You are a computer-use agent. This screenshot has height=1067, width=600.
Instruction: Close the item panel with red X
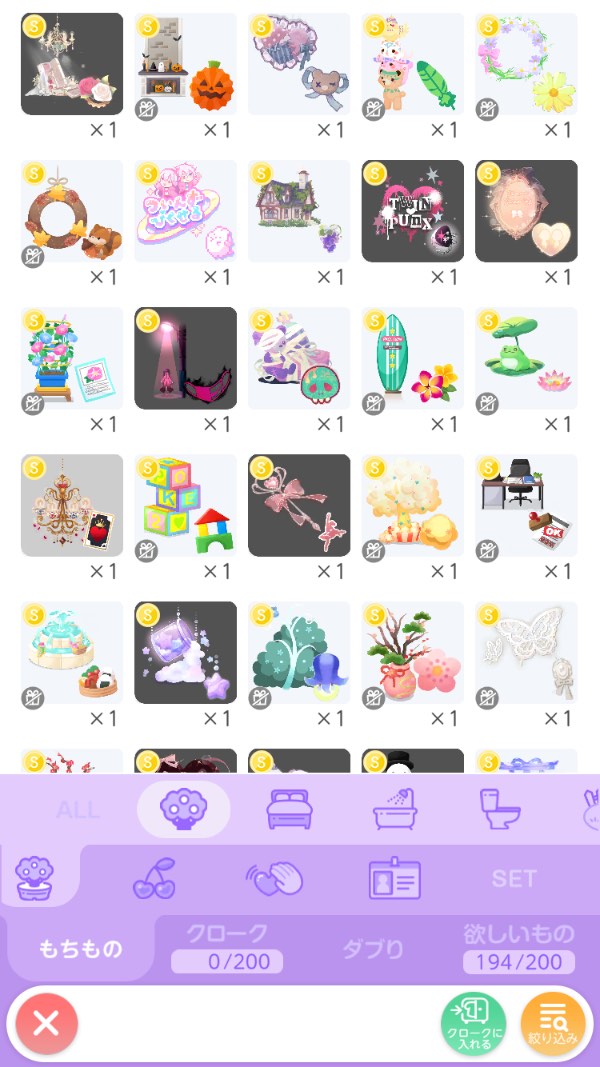click(46, 1023)
